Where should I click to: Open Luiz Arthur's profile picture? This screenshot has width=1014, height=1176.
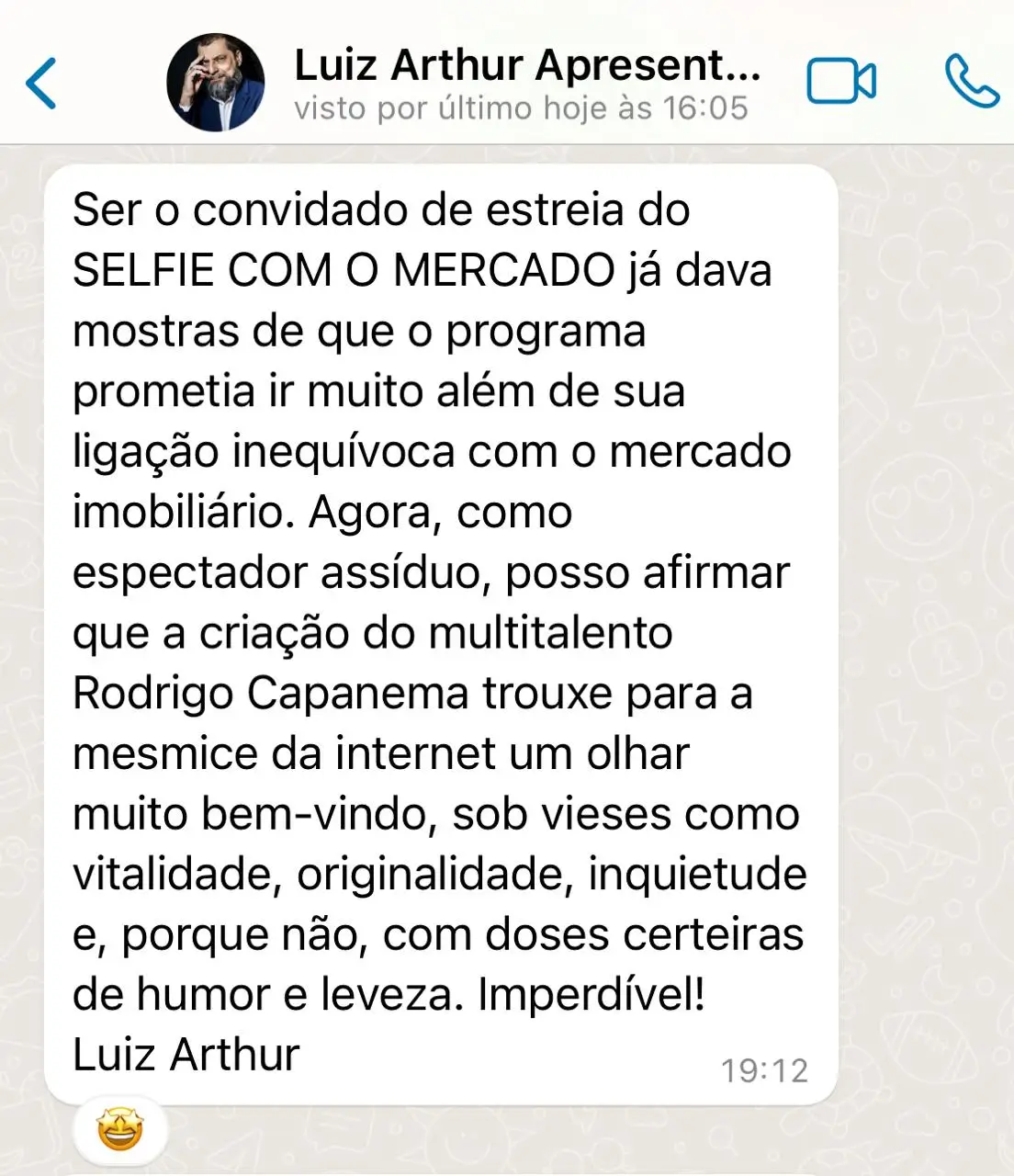pos(216,83)
